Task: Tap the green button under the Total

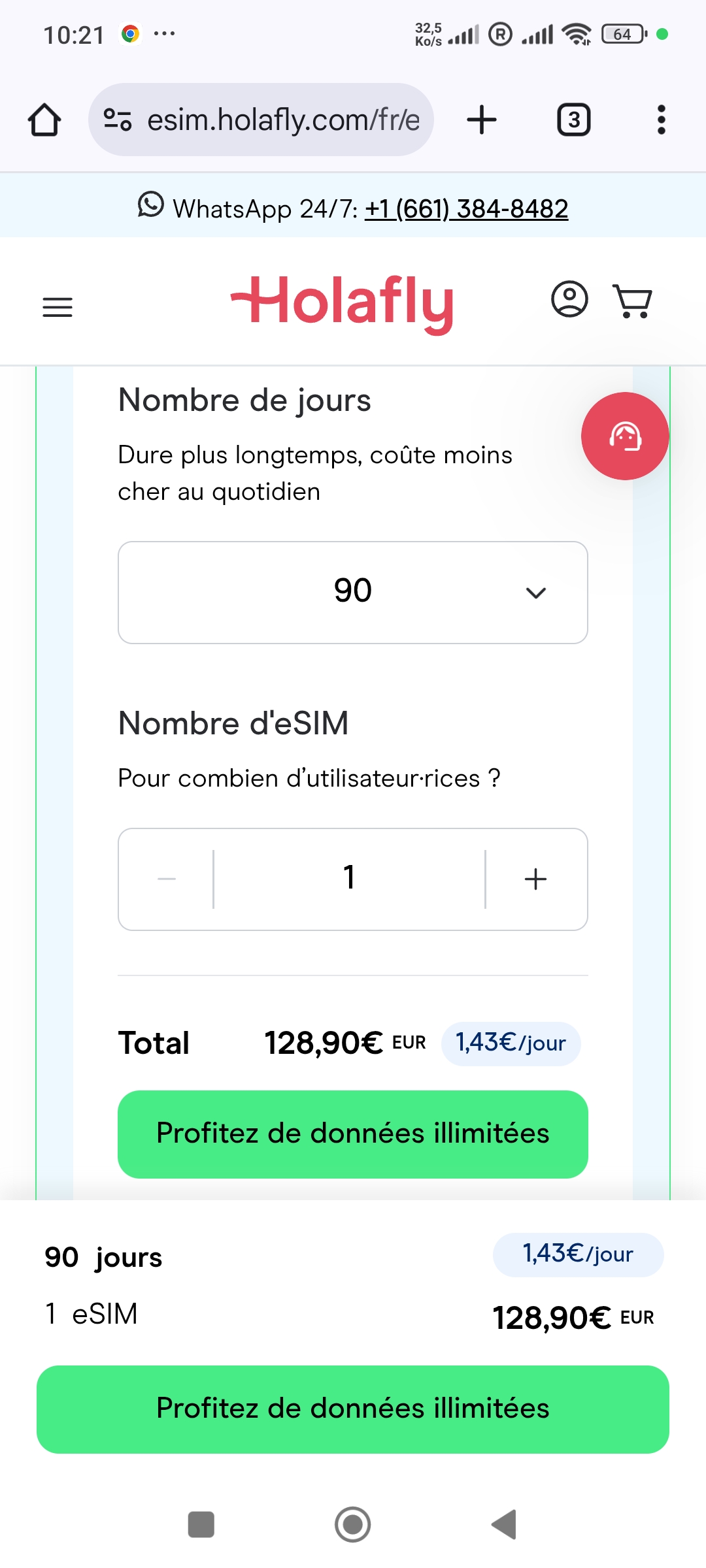Action: pyautogui.click(x=353, y=1134)
